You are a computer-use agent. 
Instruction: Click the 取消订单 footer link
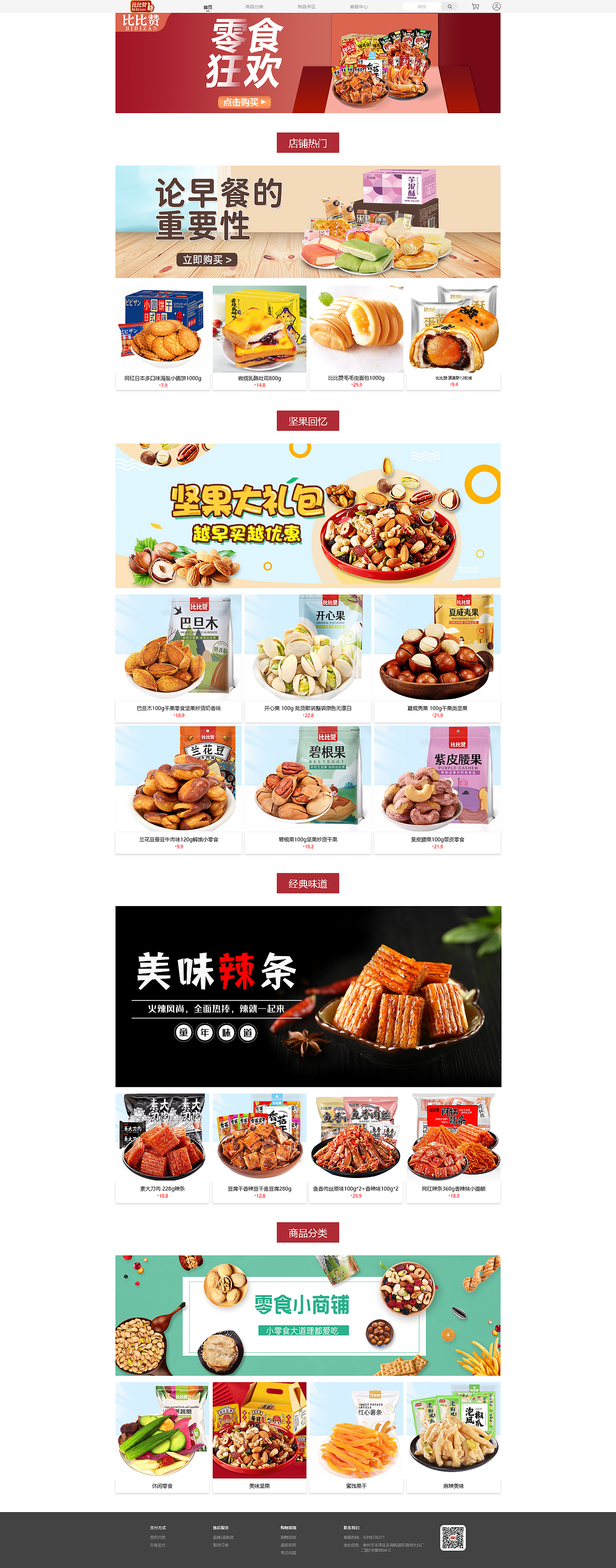coord(221,1545)
